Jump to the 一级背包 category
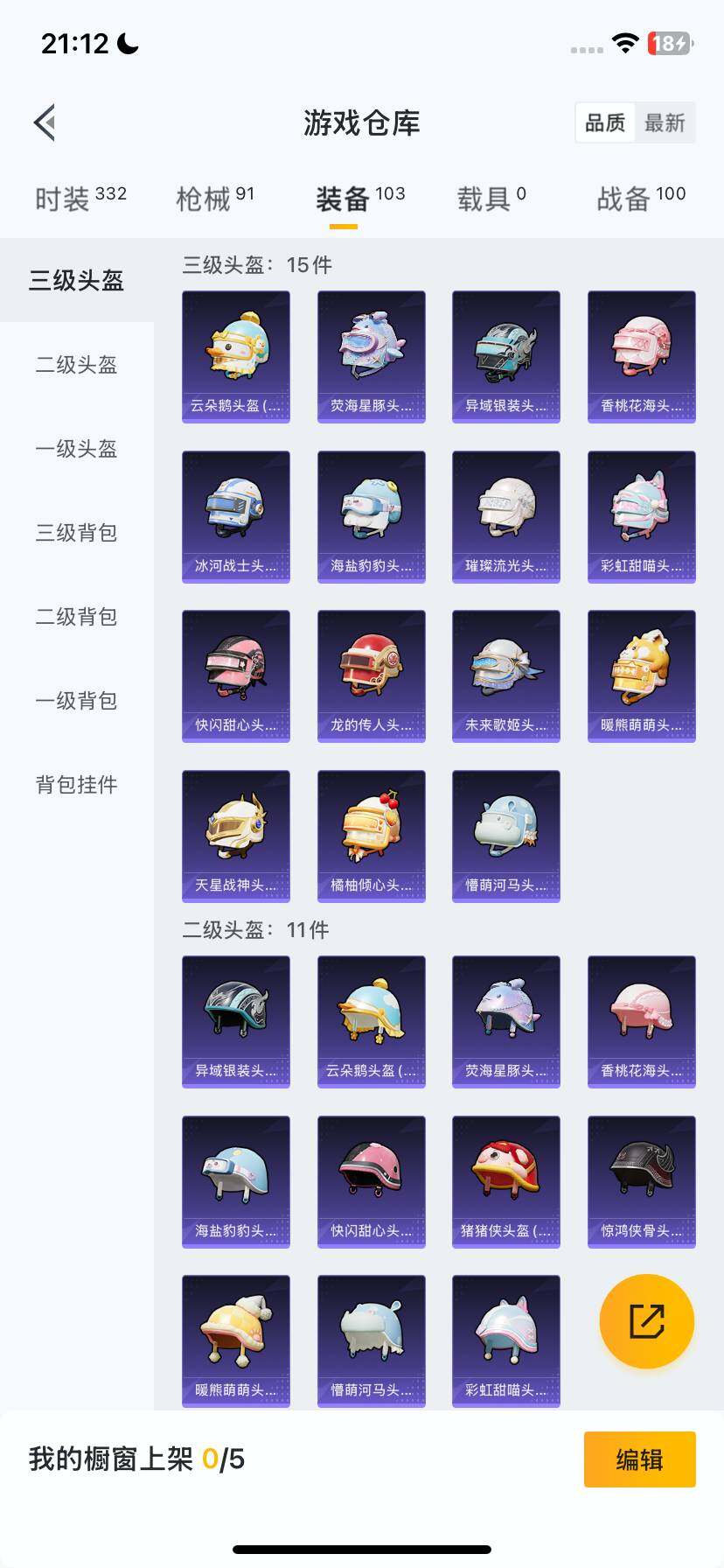This screenshot has height=1568, width=724. 76,701
